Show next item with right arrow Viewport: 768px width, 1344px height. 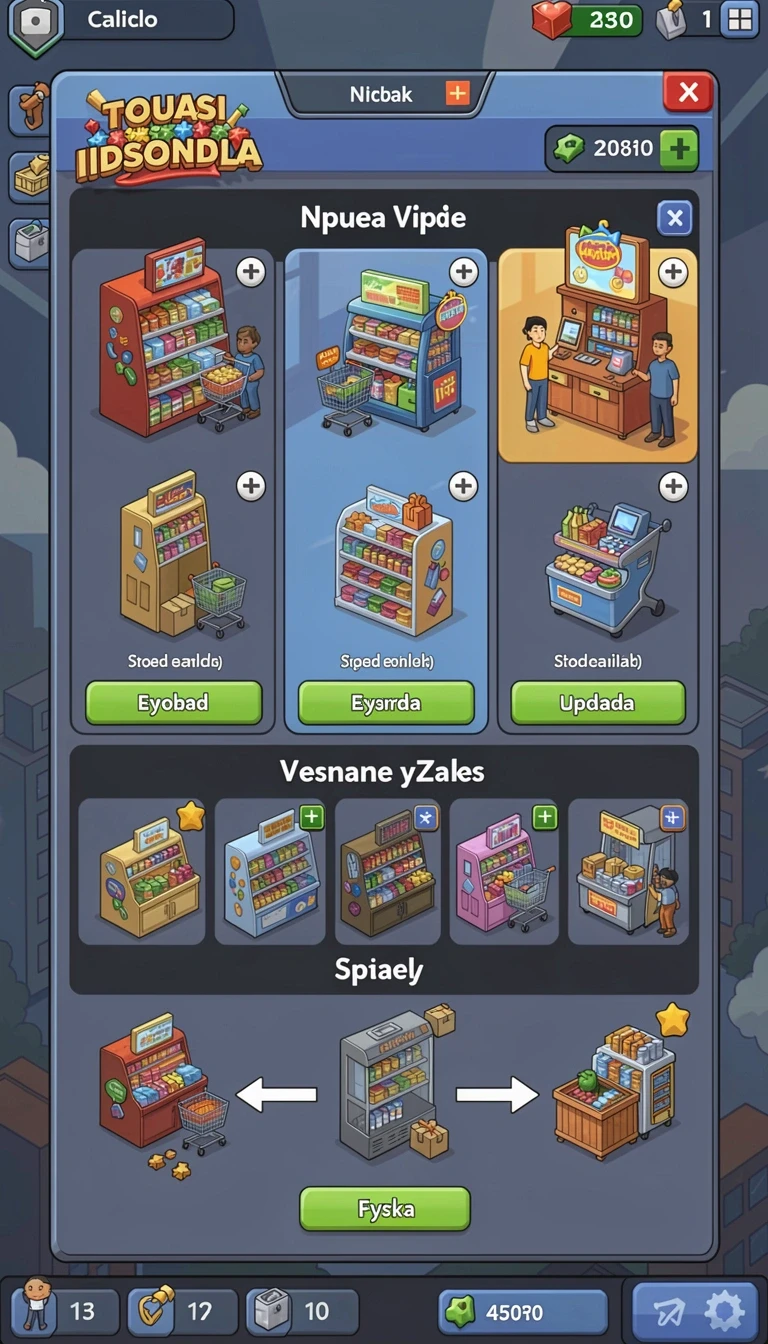pyautogui.click(x=497, y=1094)
